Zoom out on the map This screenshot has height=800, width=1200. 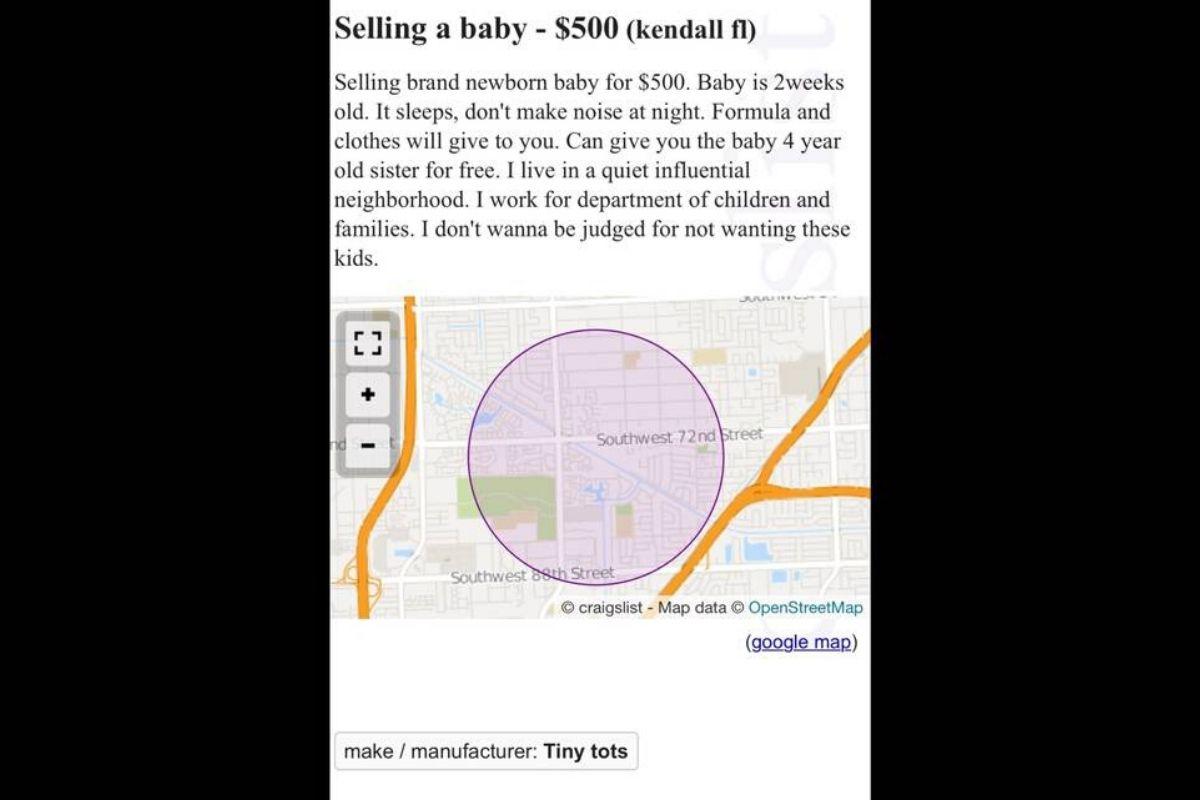368,445
